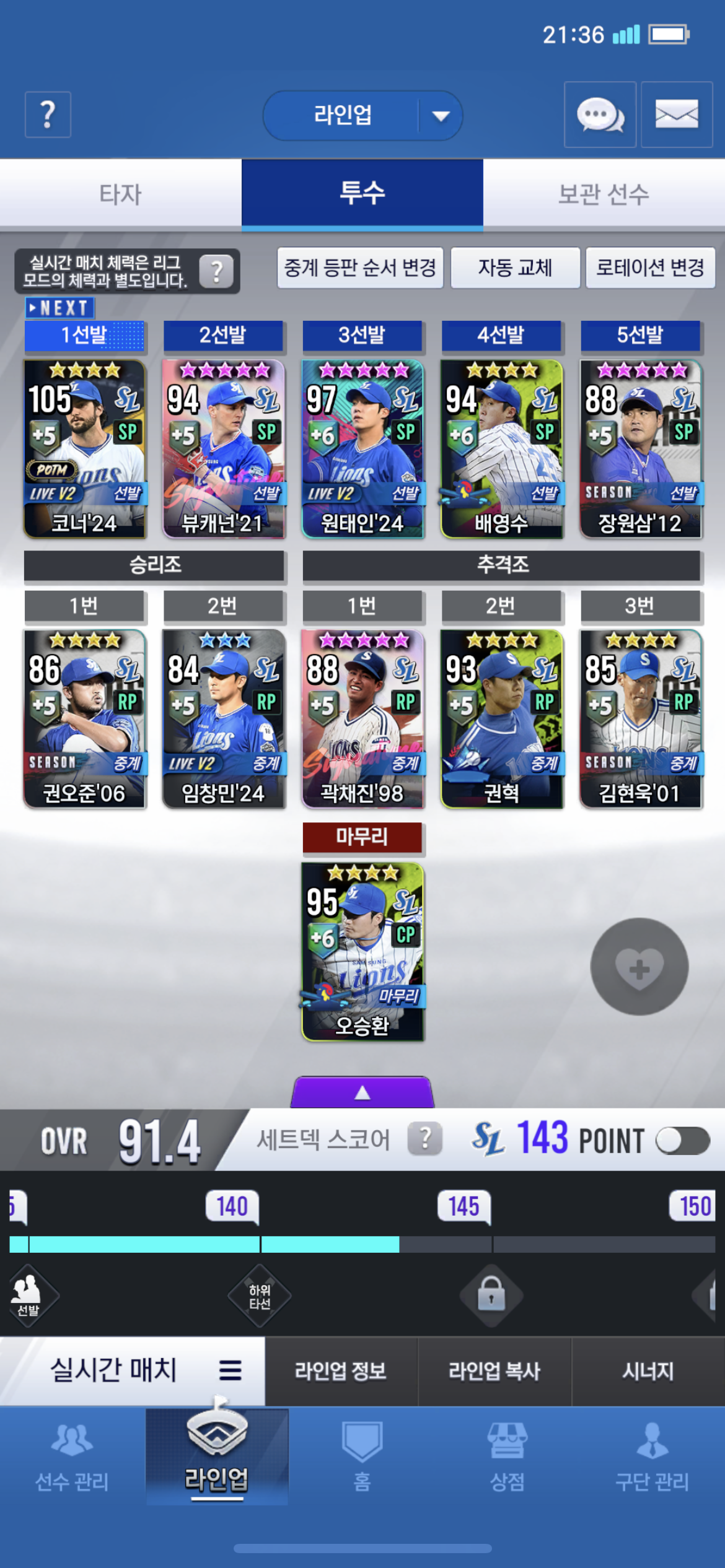Open the mailbox envelope icon
725x1568 pixels.
tap(676, 115)
